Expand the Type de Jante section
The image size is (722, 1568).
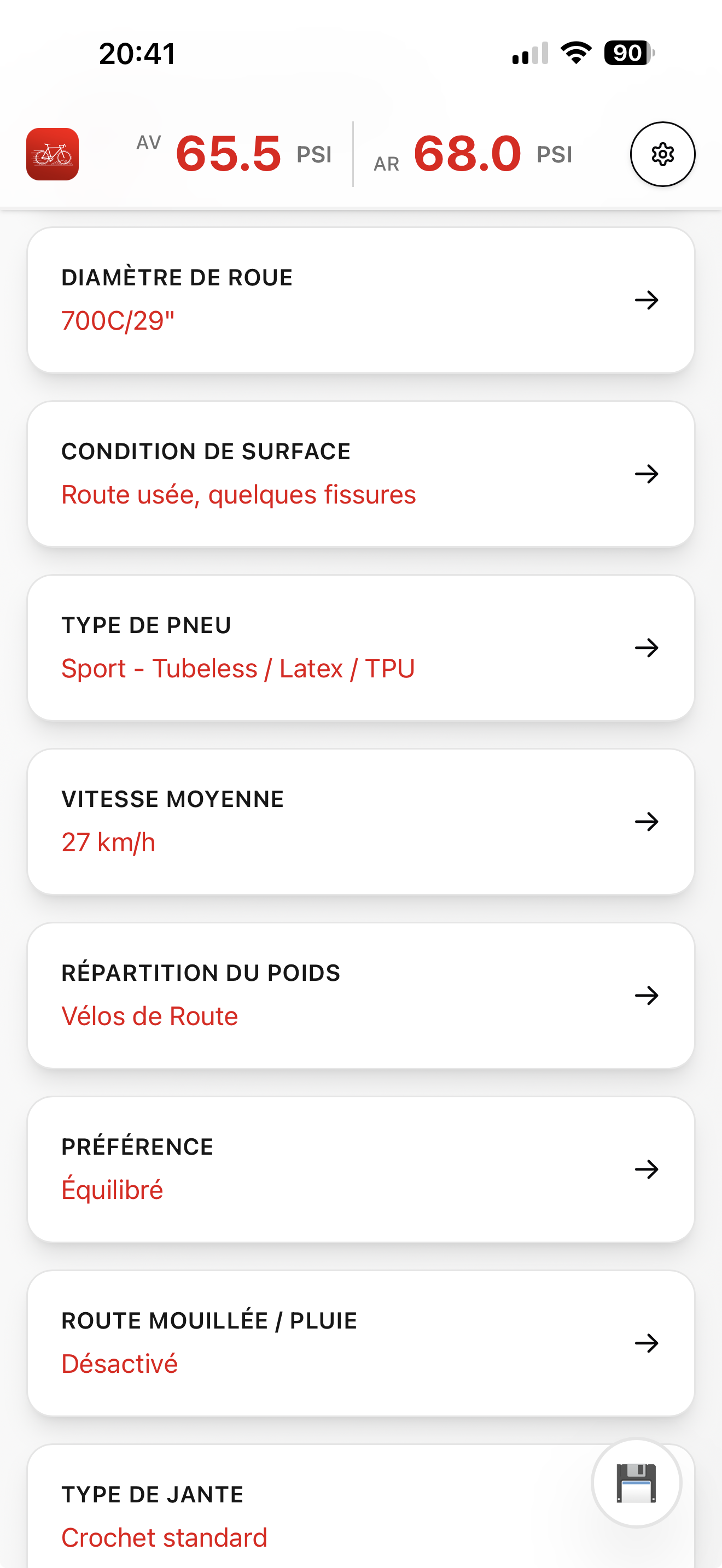pos(361,1510)
